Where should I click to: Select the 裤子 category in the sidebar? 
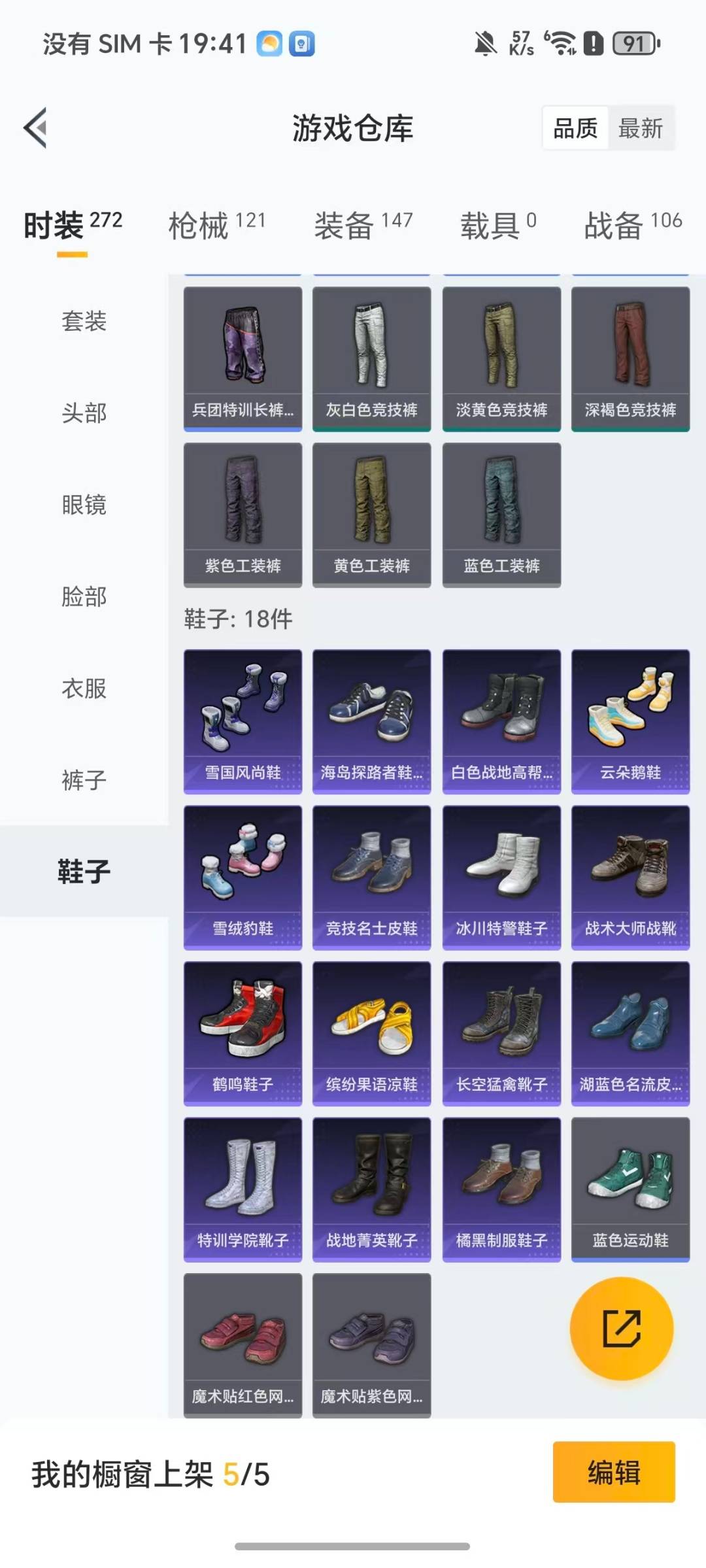tap(83, 779)
